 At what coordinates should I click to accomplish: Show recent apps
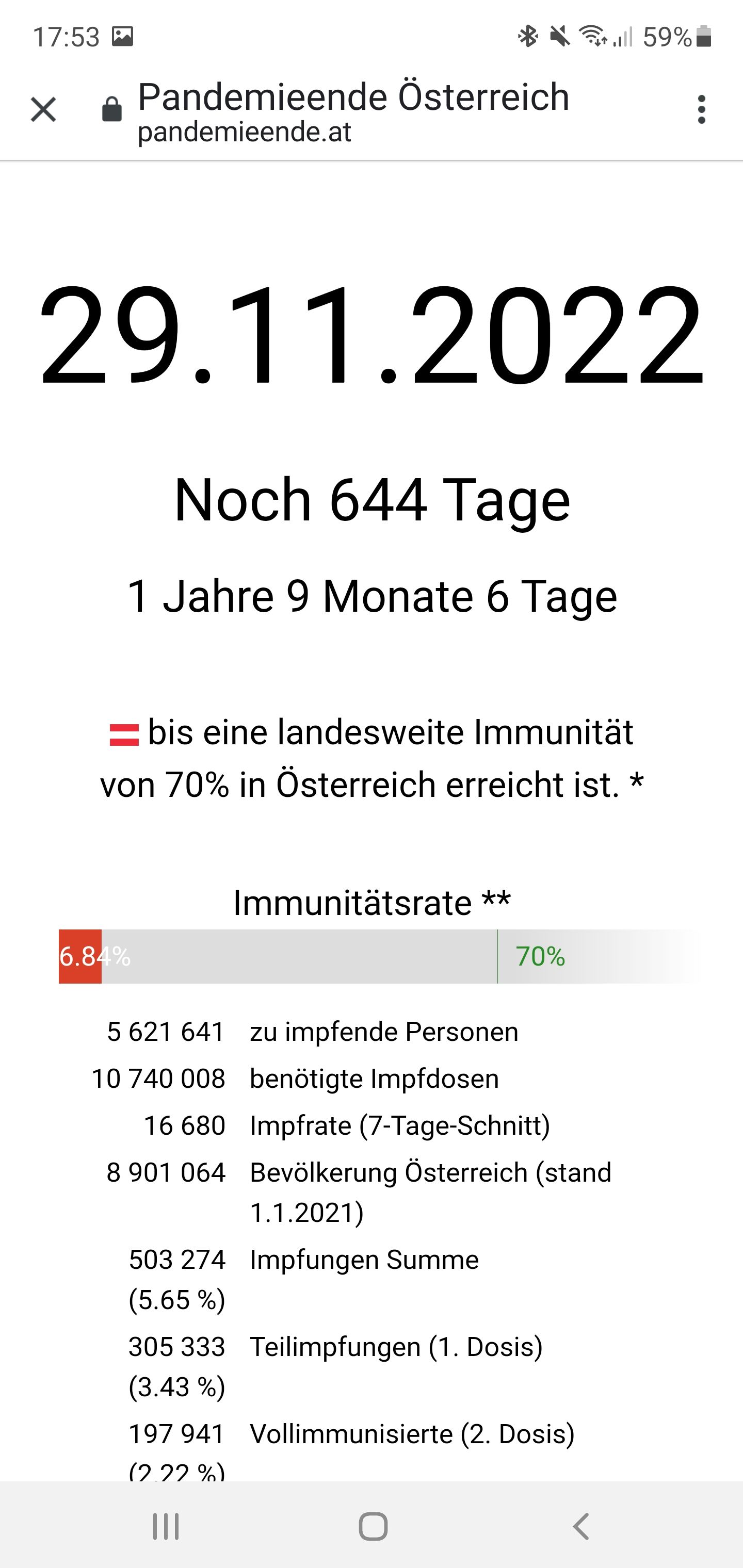click(x=166, y=1526)
